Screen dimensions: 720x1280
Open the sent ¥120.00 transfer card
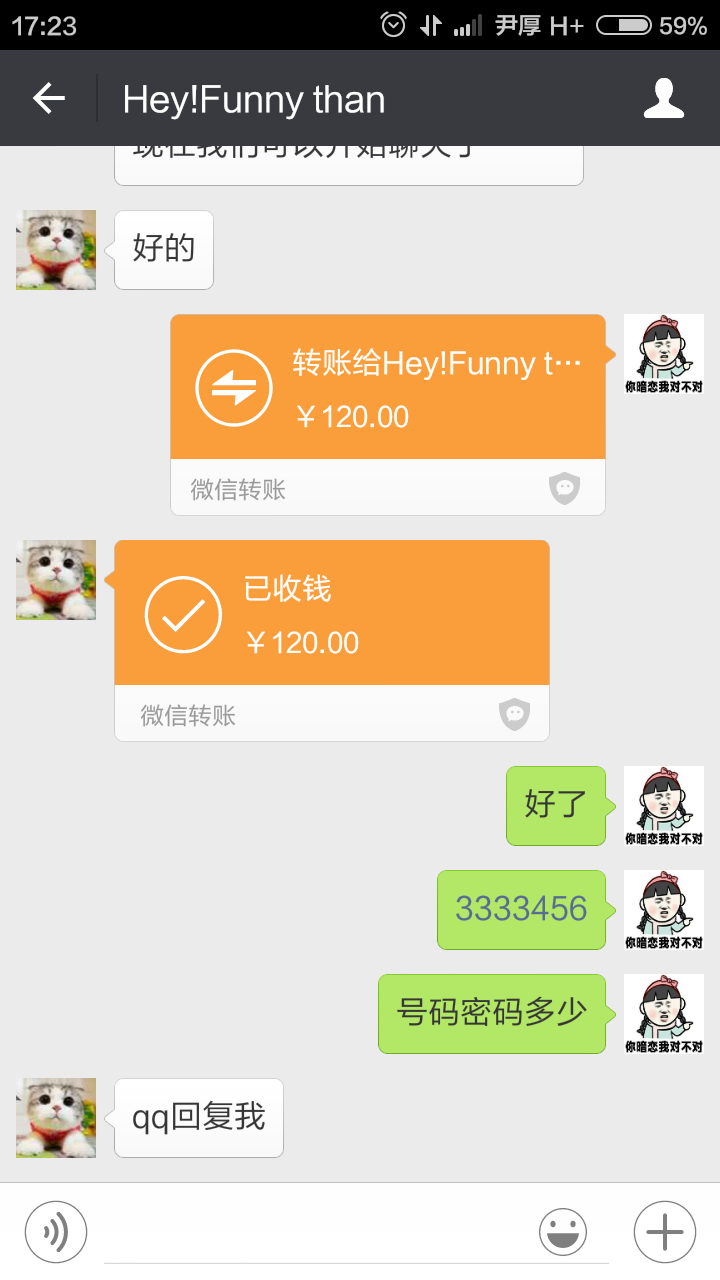click(388, 415)
